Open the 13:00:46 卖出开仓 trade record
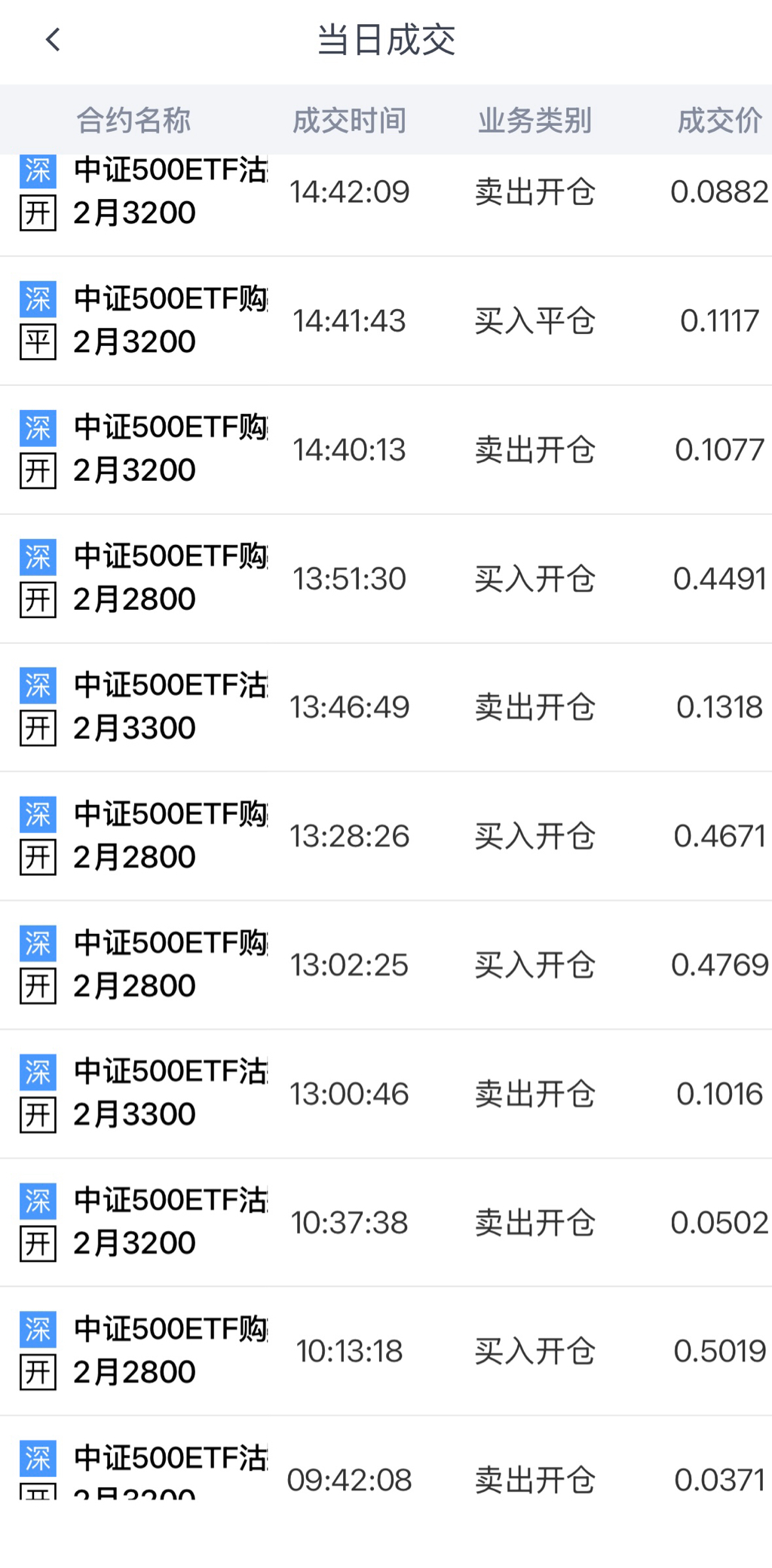Image resolution: width=772 pixels, height=1568 pixels. click(x=386, y=1094)
